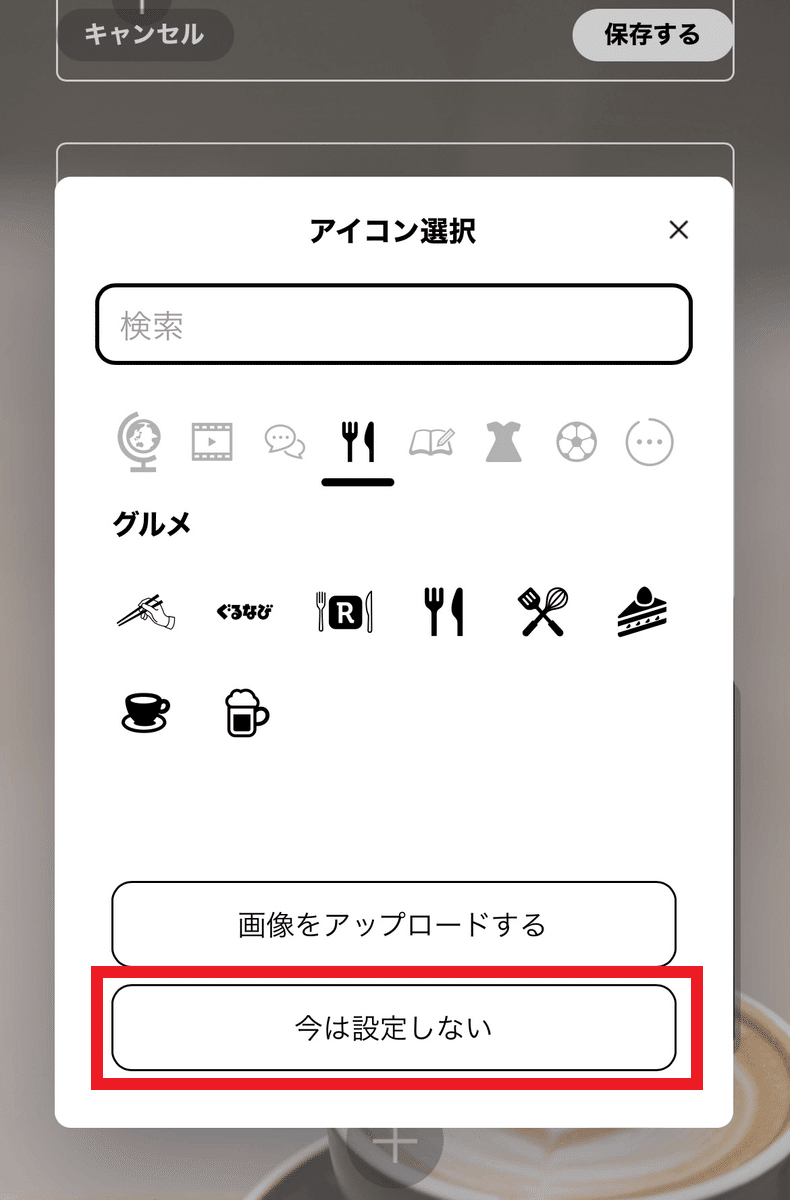
Task: Switch to the book and pencil category tab
Action: (x=431, y=440)
